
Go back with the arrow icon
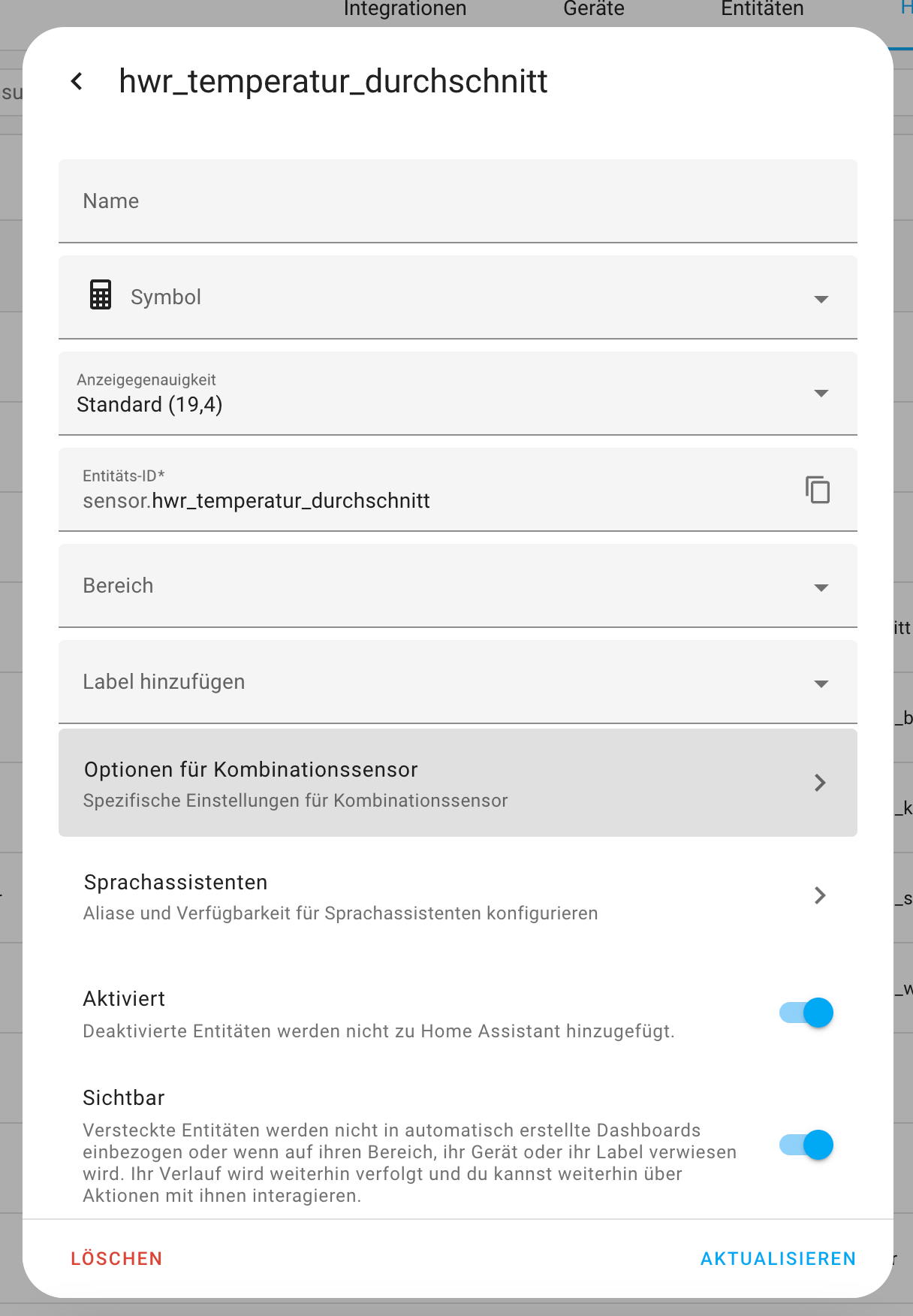77,81
